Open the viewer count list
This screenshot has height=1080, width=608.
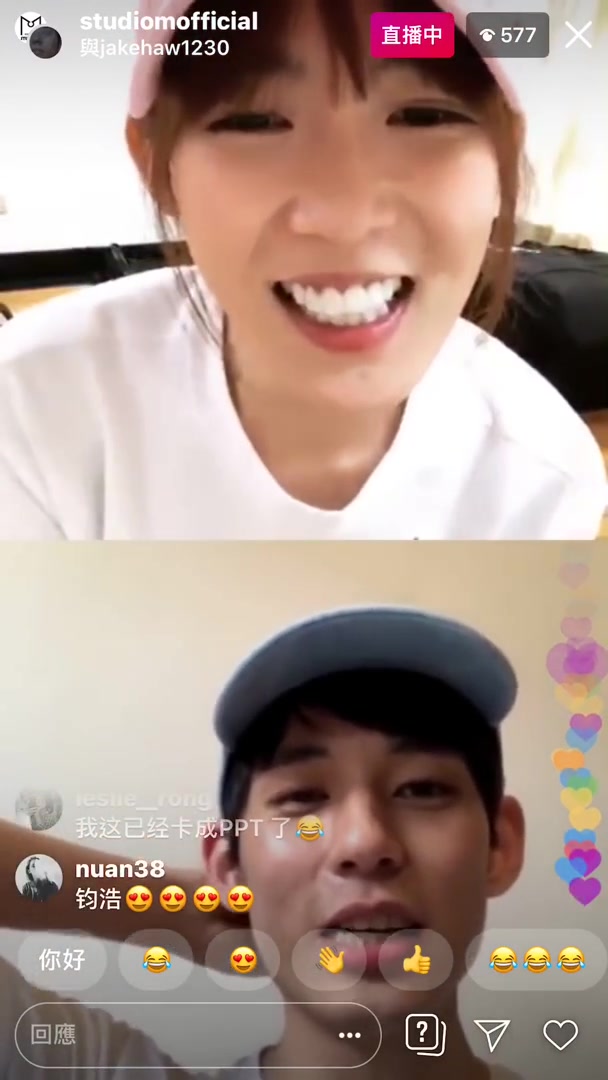tap(507, 34)
